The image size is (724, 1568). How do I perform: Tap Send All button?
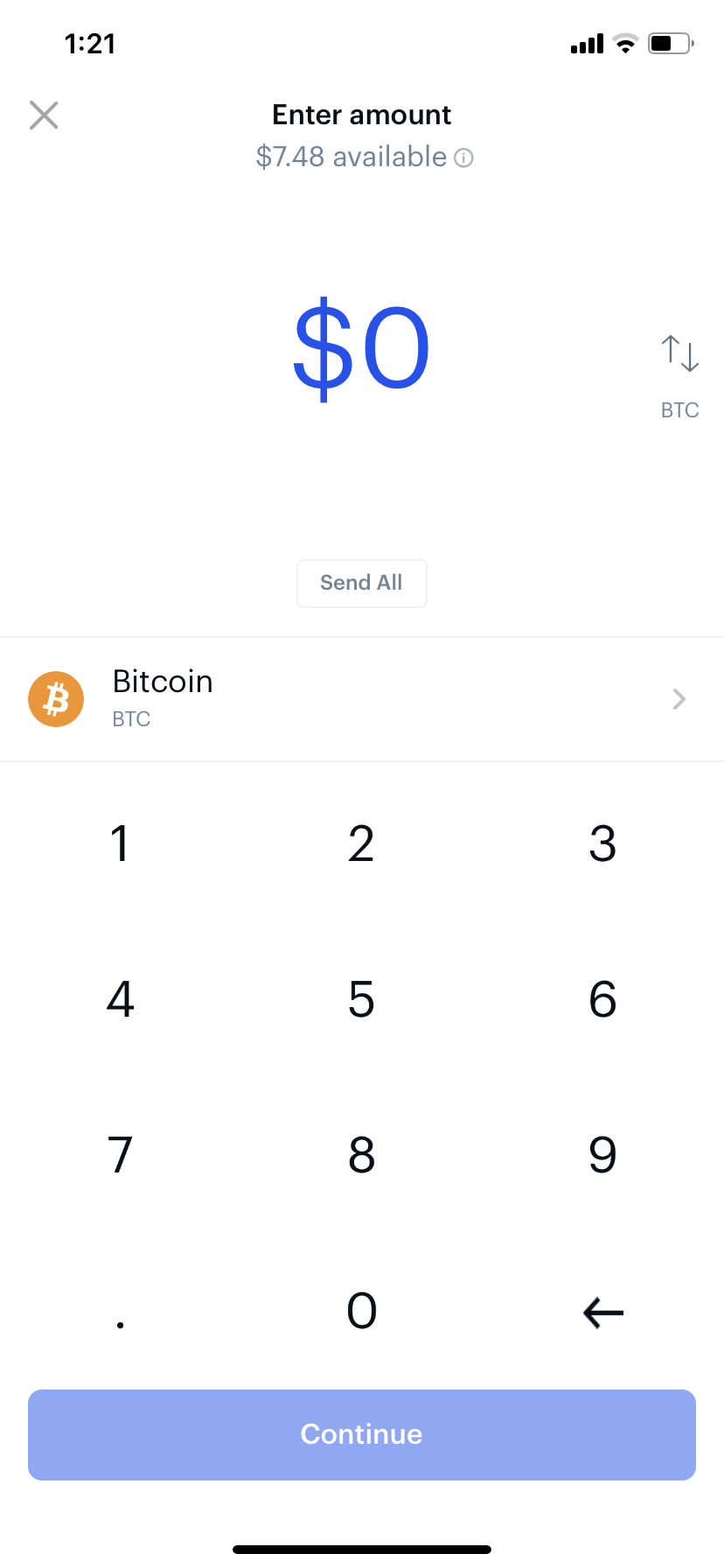(x=361, y=583)
